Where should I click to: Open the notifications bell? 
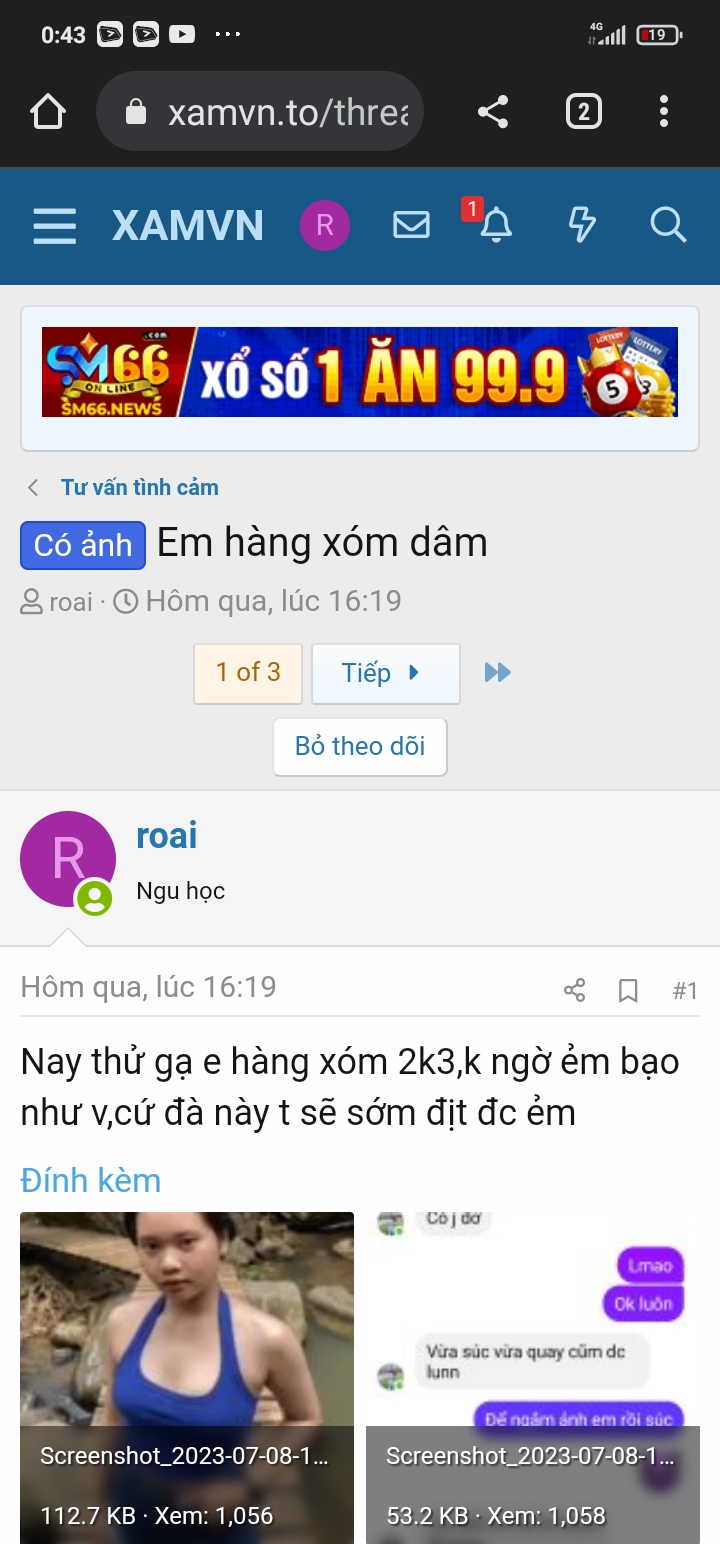[495, 226]
